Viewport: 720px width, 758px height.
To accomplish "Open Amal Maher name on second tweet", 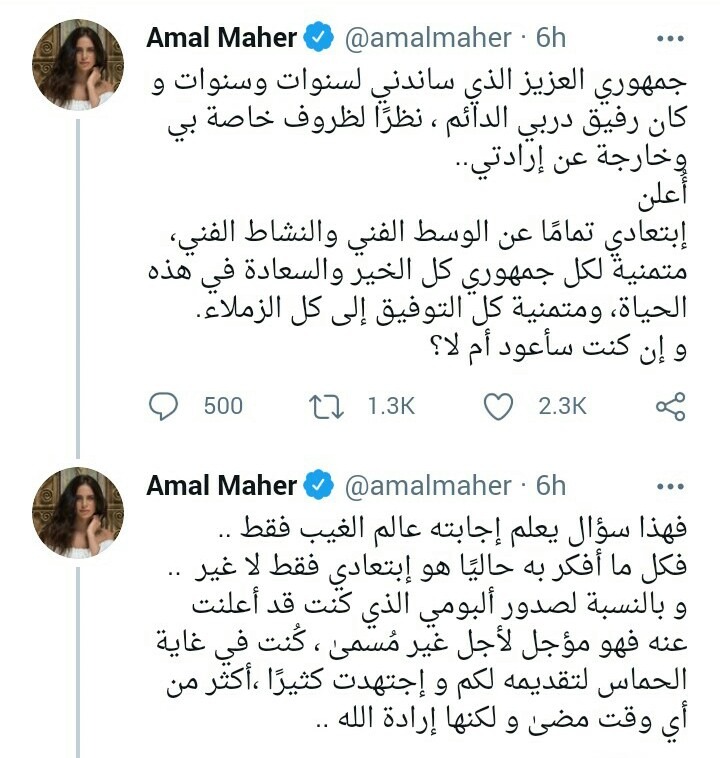I will pos(222,487).
